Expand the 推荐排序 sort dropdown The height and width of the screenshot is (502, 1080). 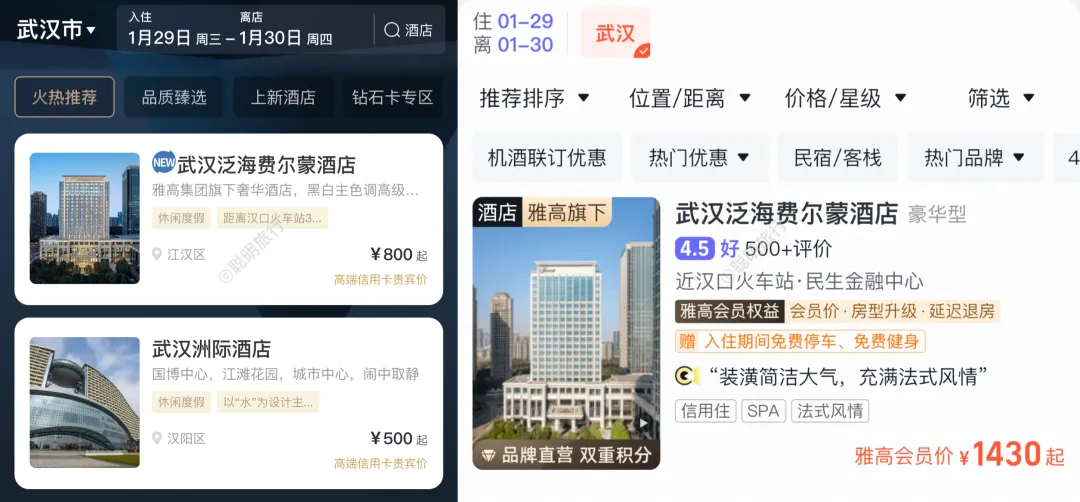tap(535, 98)
